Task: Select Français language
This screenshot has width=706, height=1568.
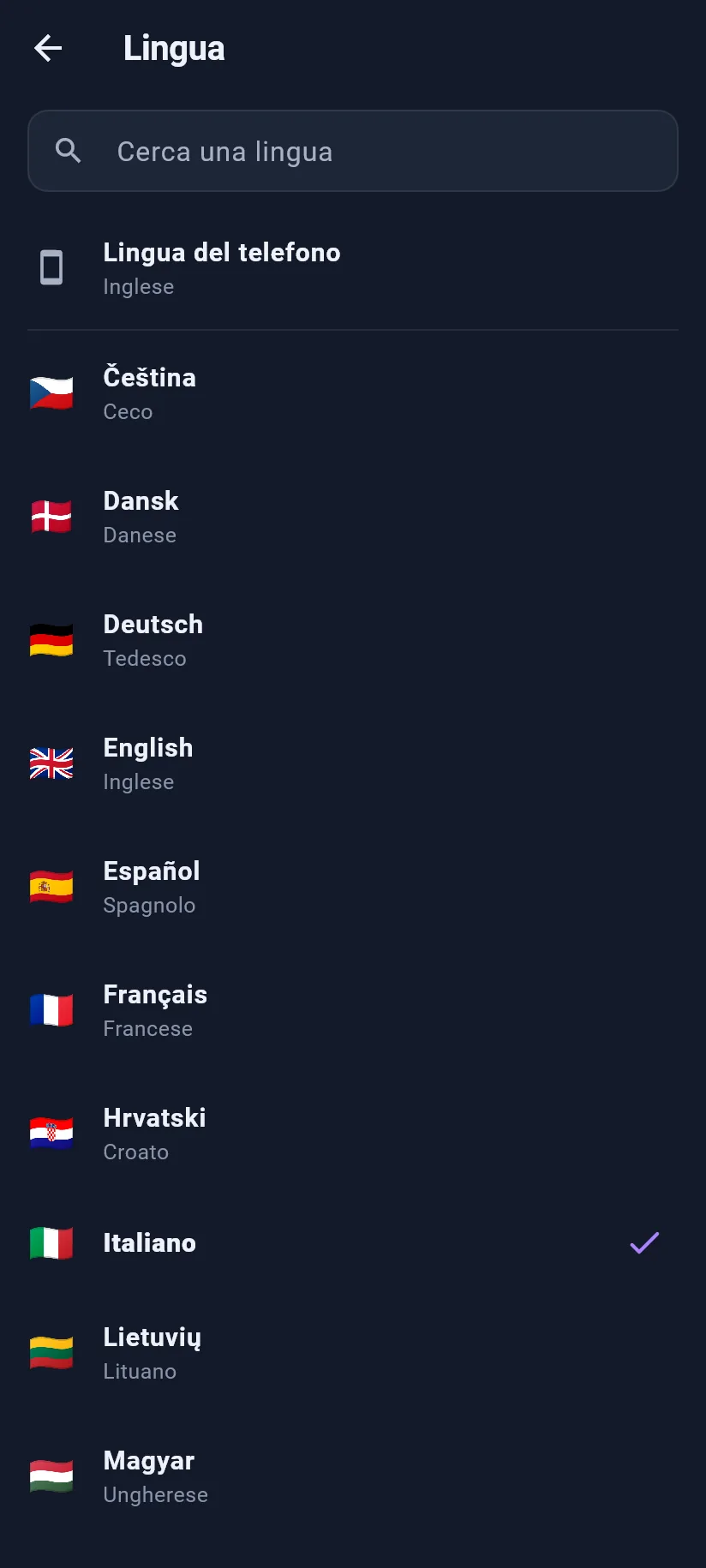Action: coord(353,1010)
